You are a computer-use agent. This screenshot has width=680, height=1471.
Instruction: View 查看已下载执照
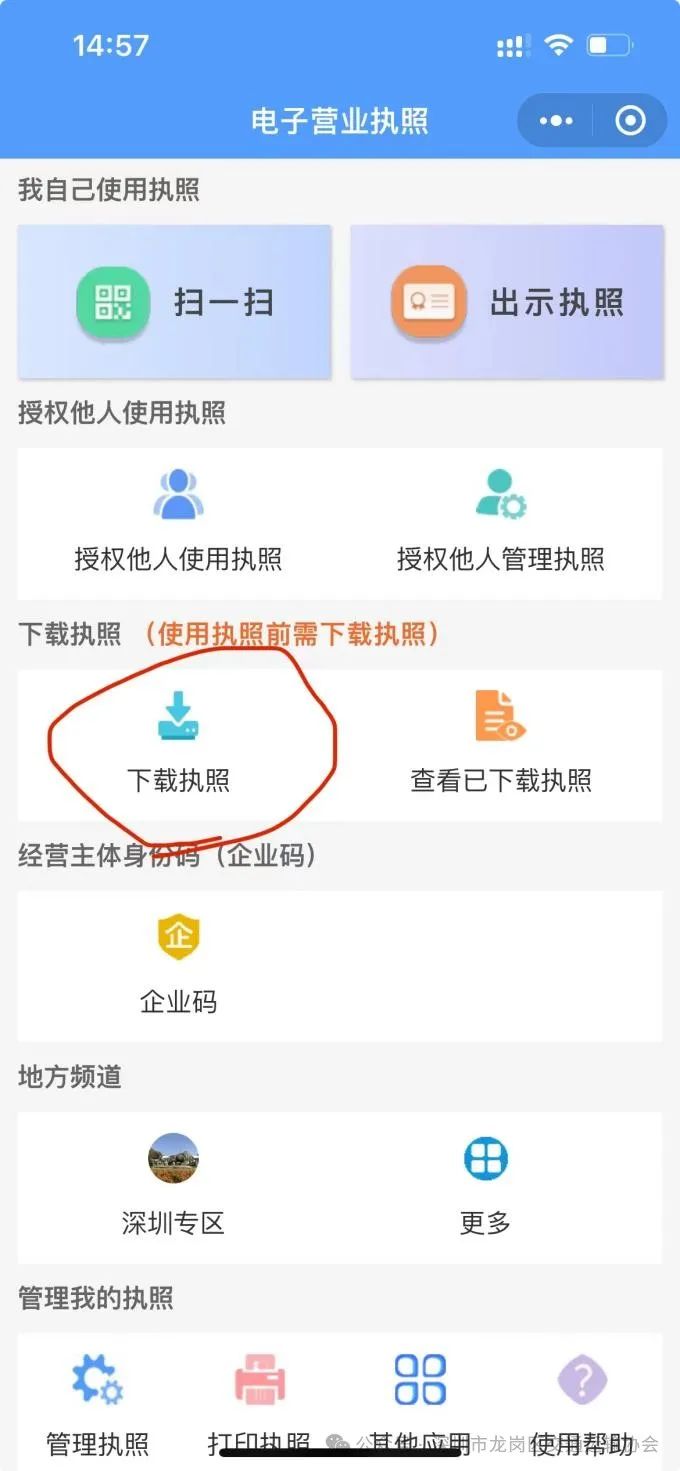coord(500,744)
